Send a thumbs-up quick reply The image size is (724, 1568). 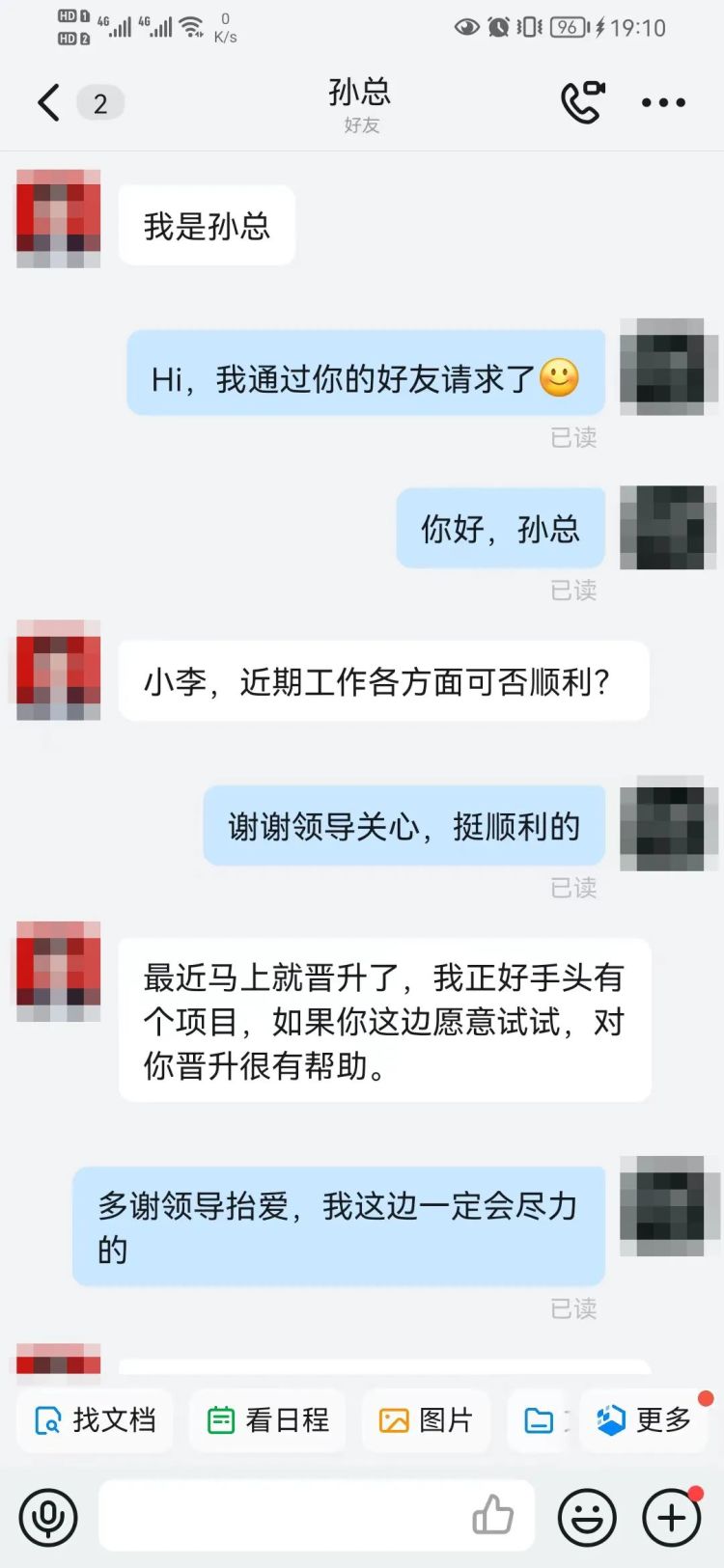tap(492, 1515)
